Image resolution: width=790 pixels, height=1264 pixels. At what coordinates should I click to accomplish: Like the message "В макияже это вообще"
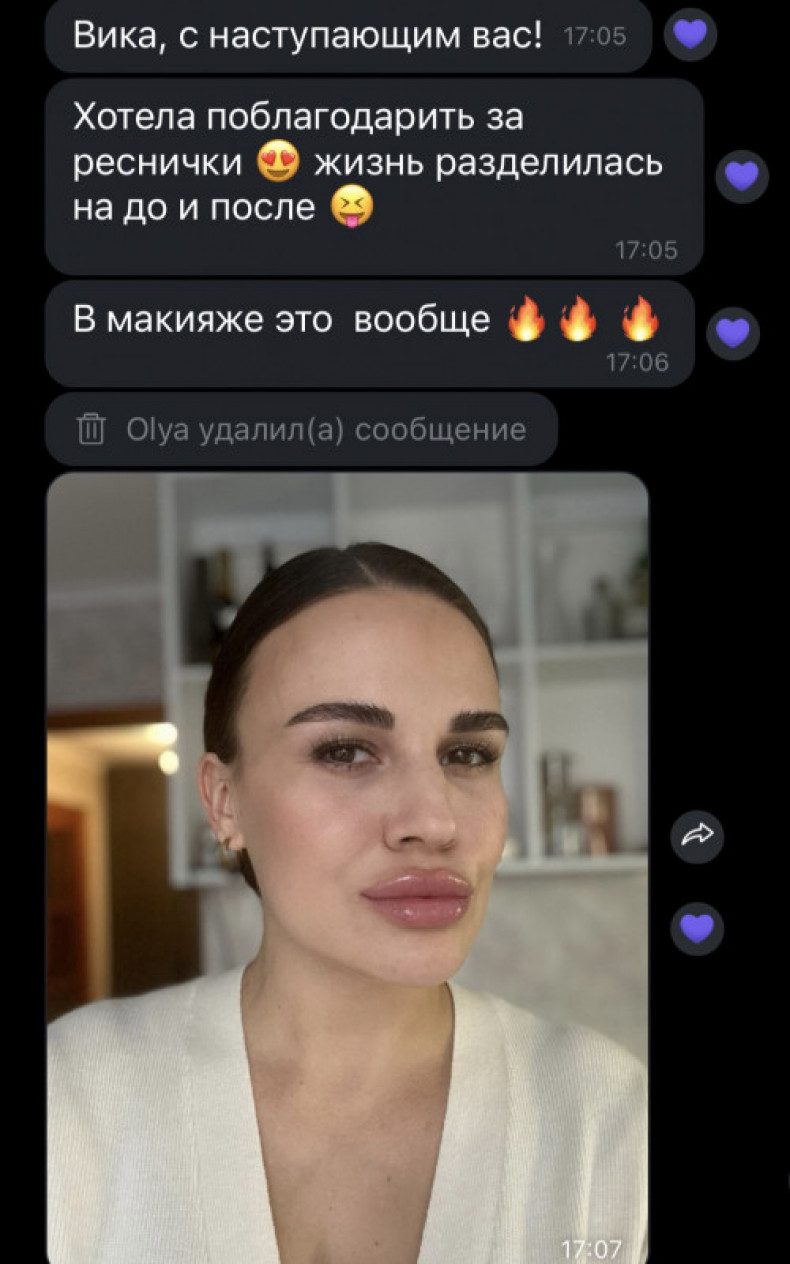733,334
